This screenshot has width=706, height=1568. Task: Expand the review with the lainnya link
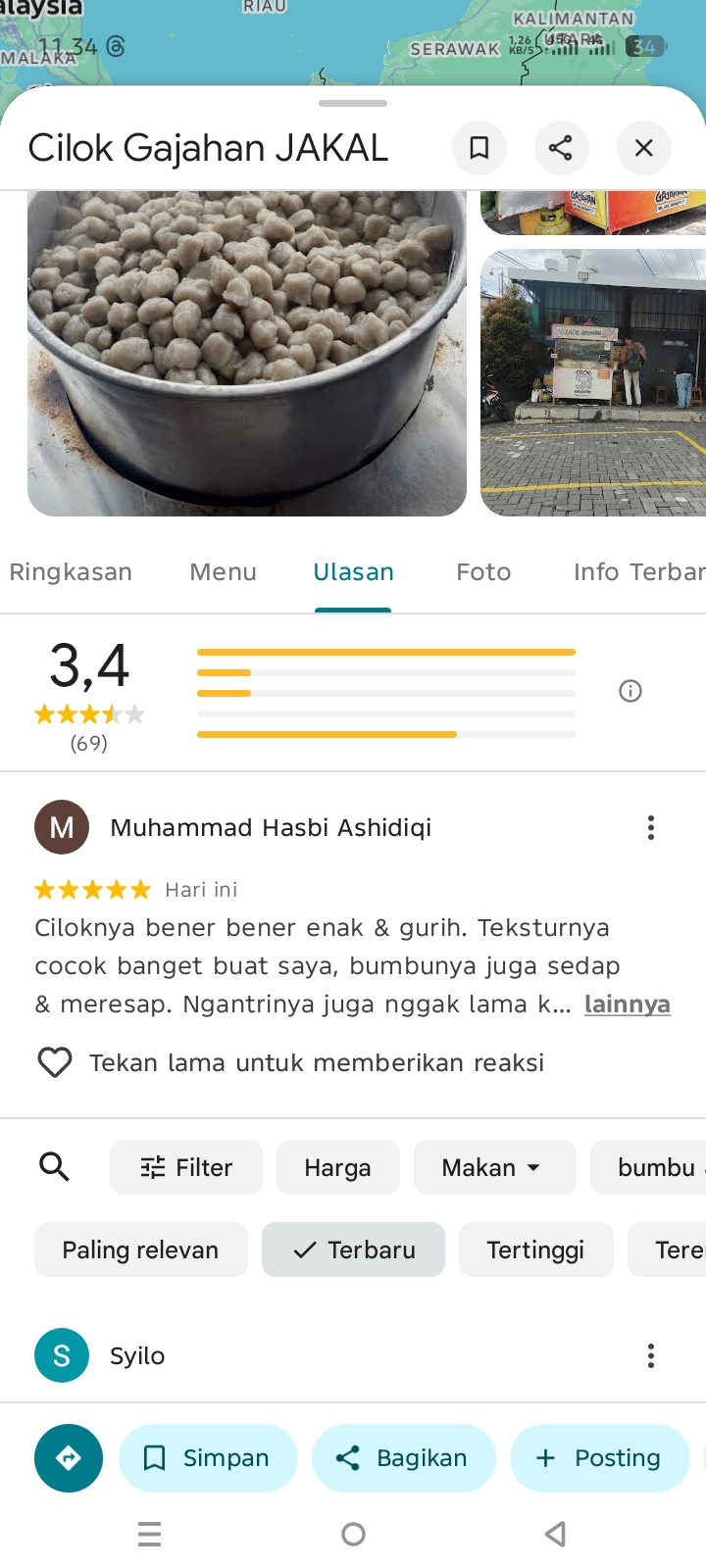[x=627, y=1004]
